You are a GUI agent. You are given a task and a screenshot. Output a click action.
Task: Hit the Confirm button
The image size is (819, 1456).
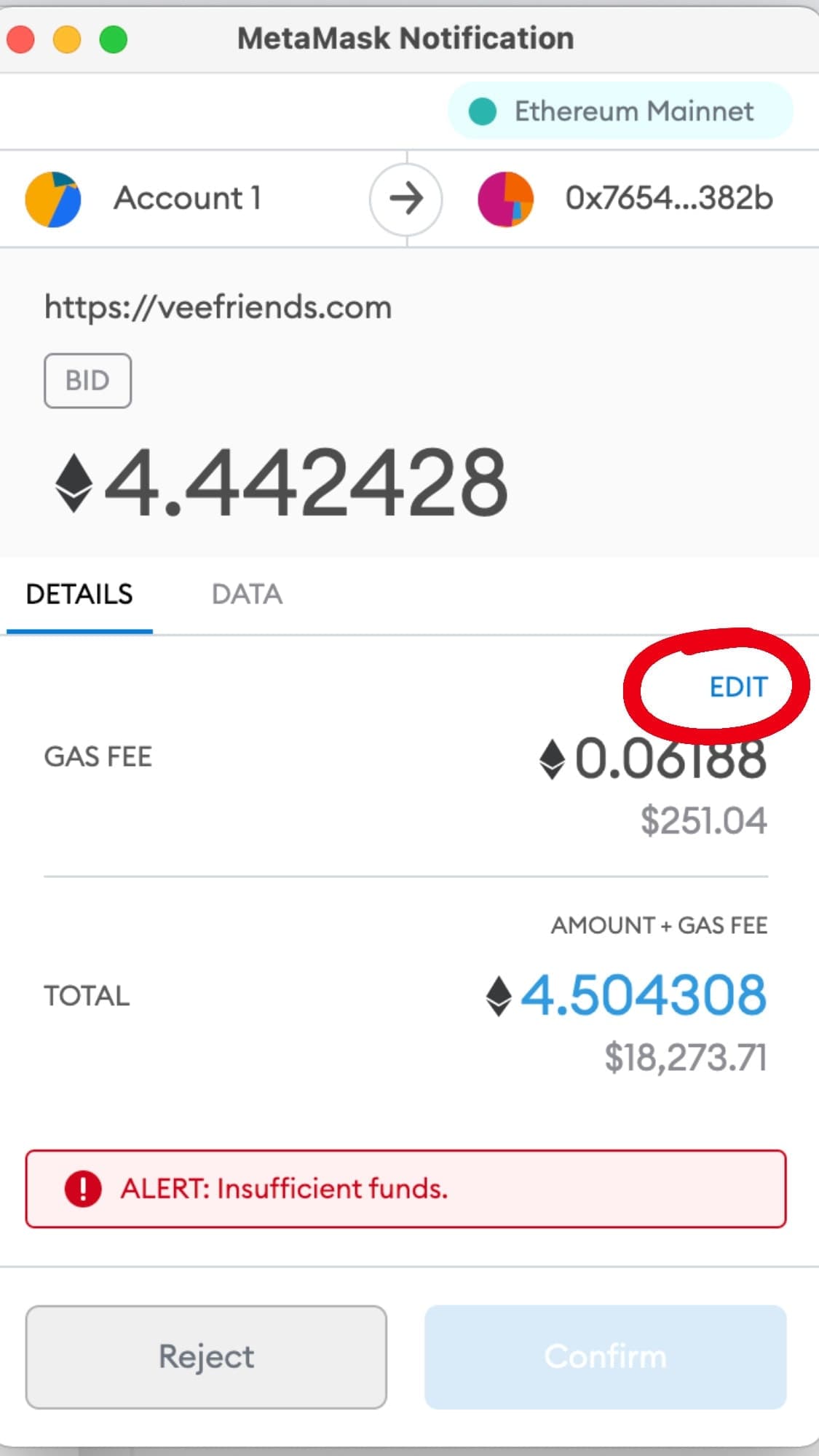(x=605, y=1356)
